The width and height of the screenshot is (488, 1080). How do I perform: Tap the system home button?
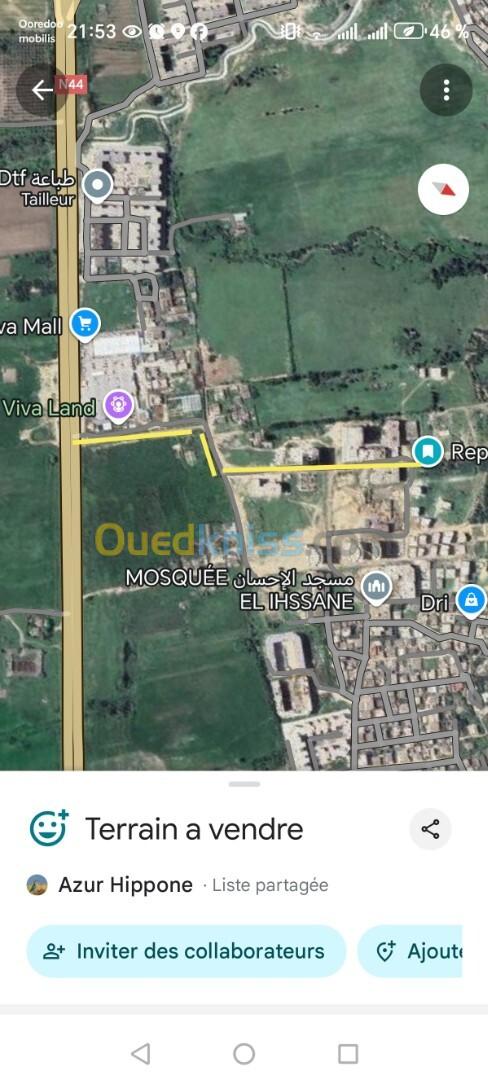[x=244, y=1054]
